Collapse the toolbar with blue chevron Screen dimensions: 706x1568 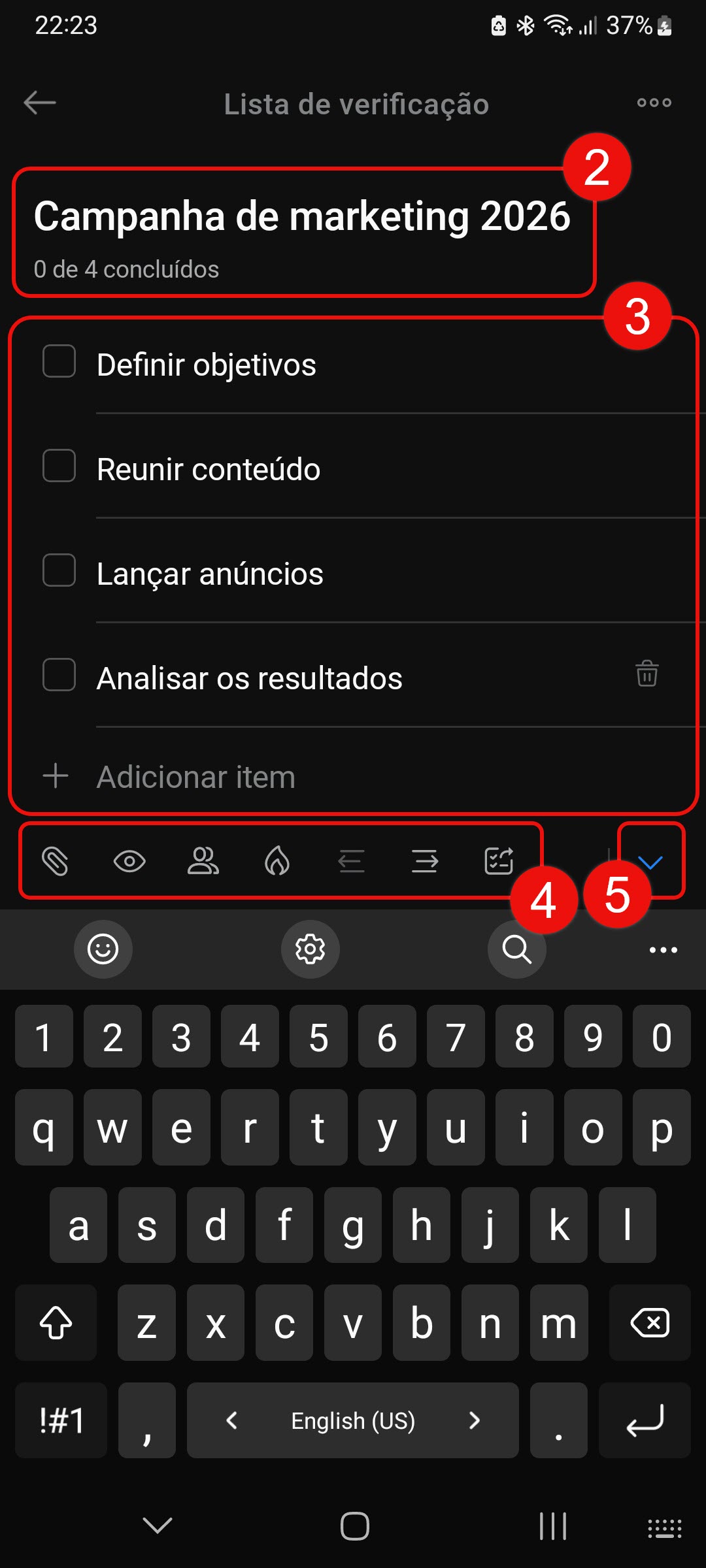tap(650, 862)
